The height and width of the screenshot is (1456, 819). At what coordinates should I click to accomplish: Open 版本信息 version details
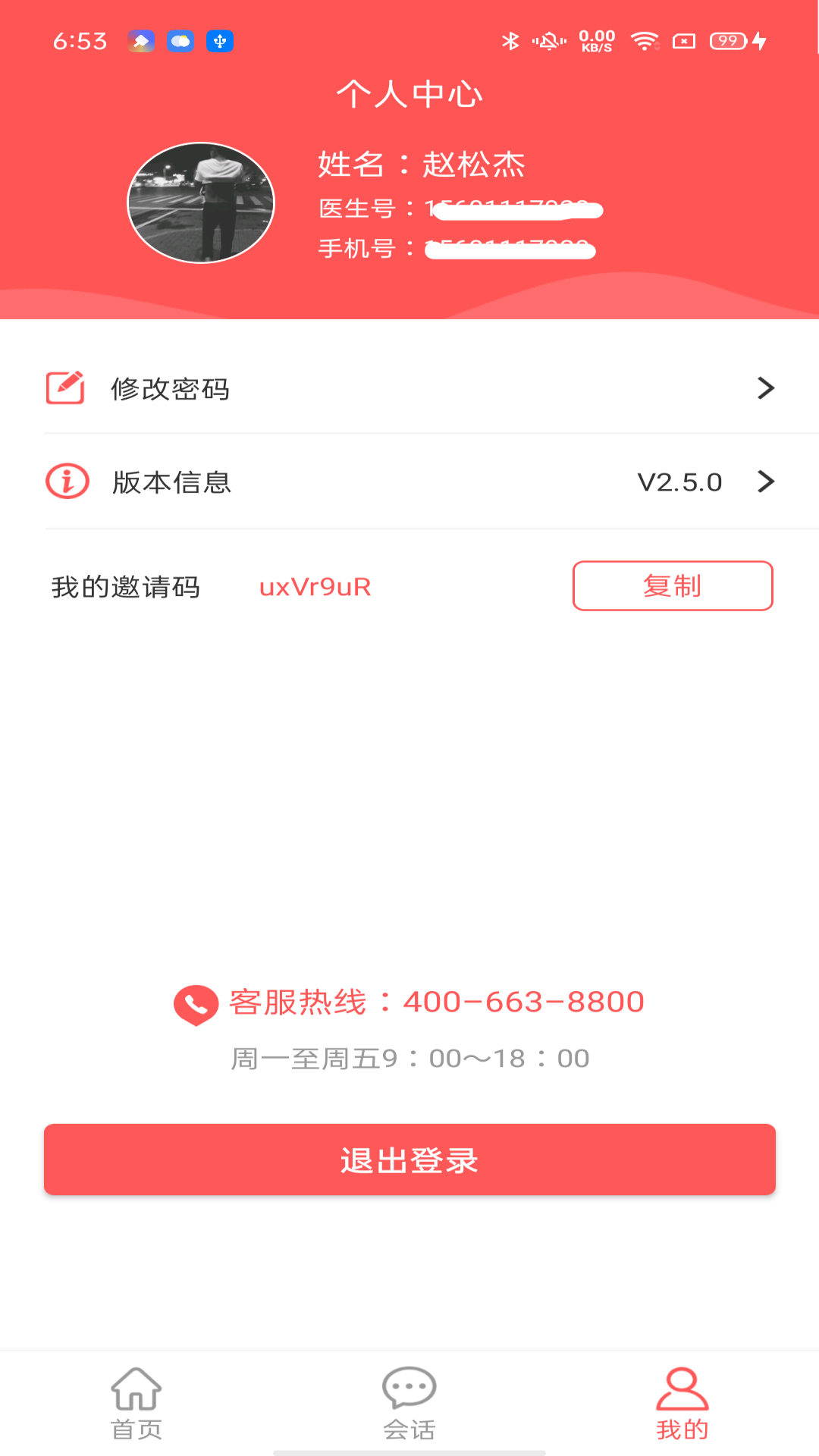[x=409, y=482]
